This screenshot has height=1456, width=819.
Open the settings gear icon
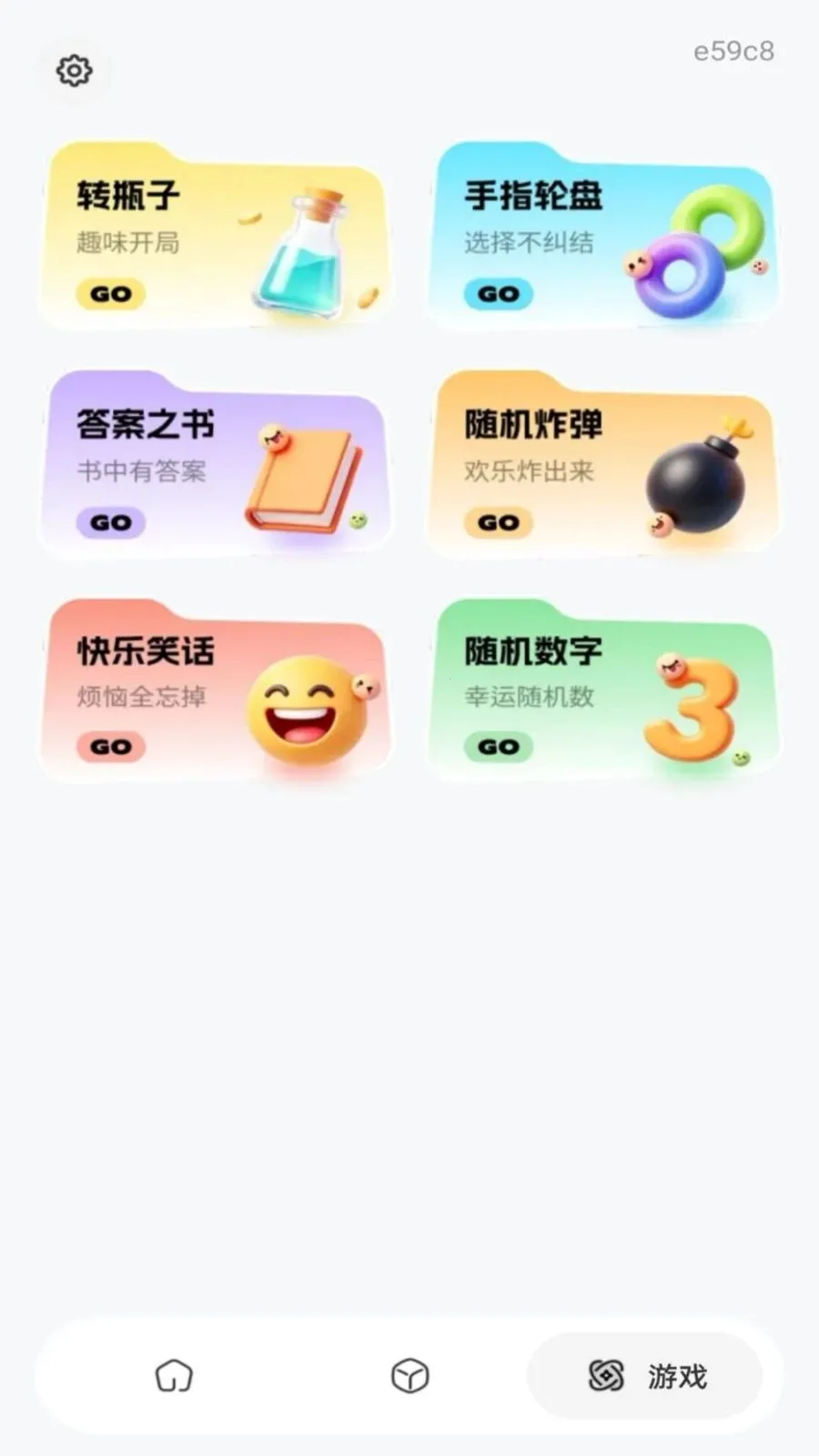point(74,70)
